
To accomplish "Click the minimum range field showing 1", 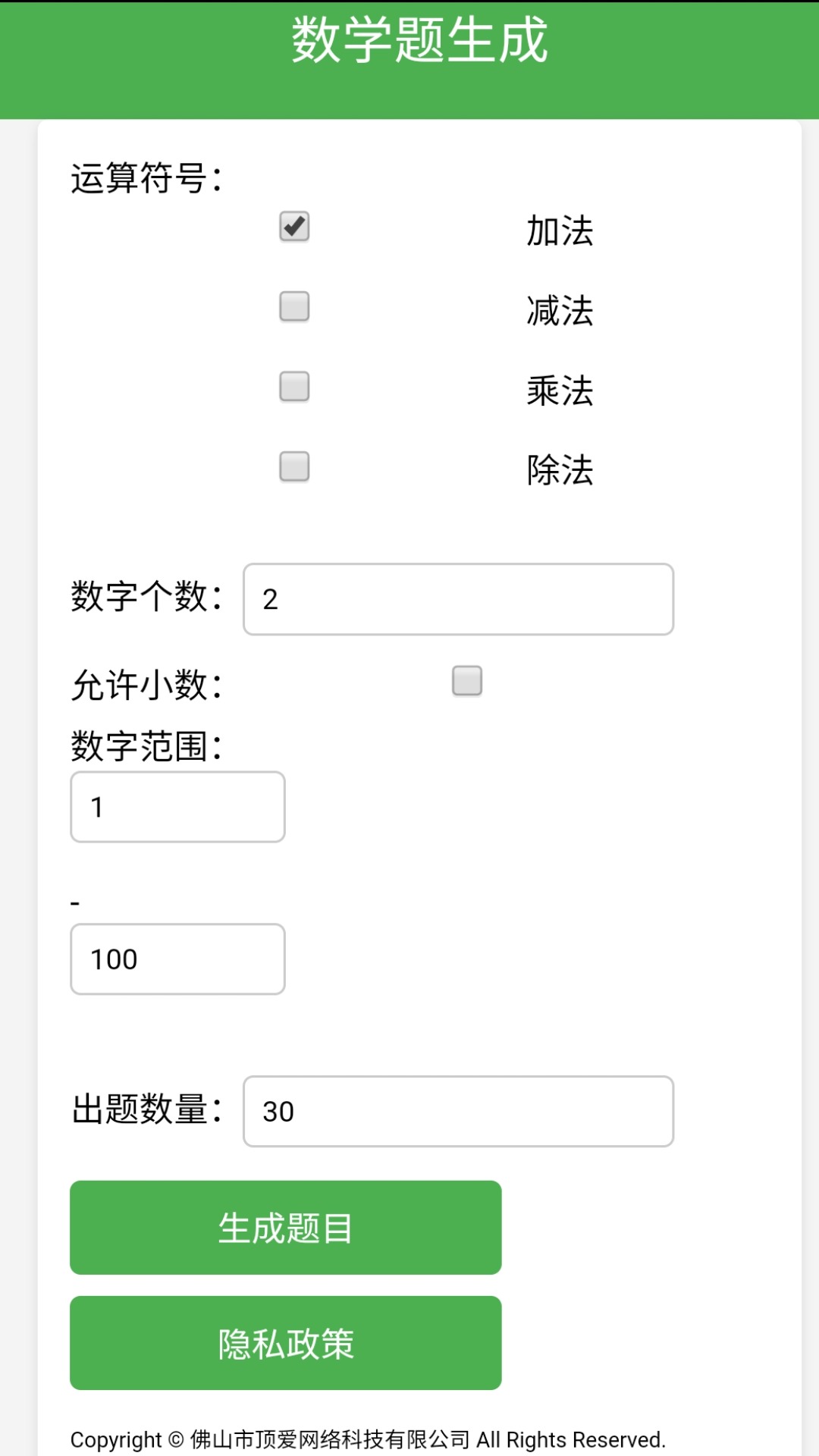I will [177, 806].
